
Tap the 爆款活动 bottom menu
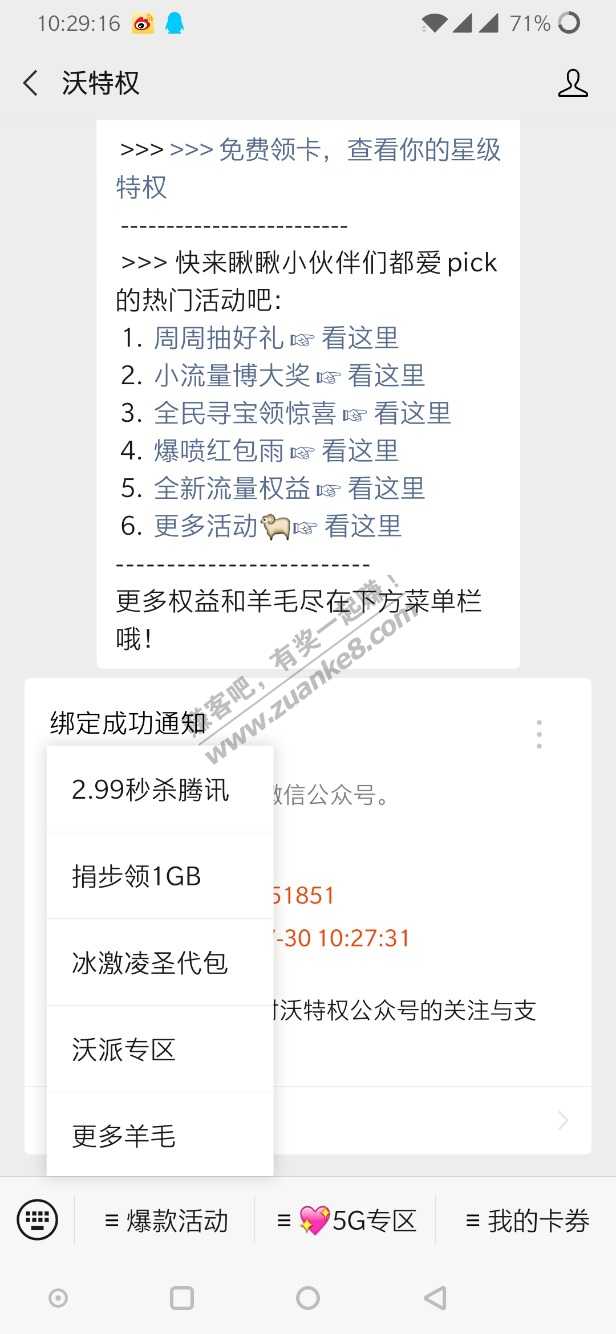point(166,1220)
